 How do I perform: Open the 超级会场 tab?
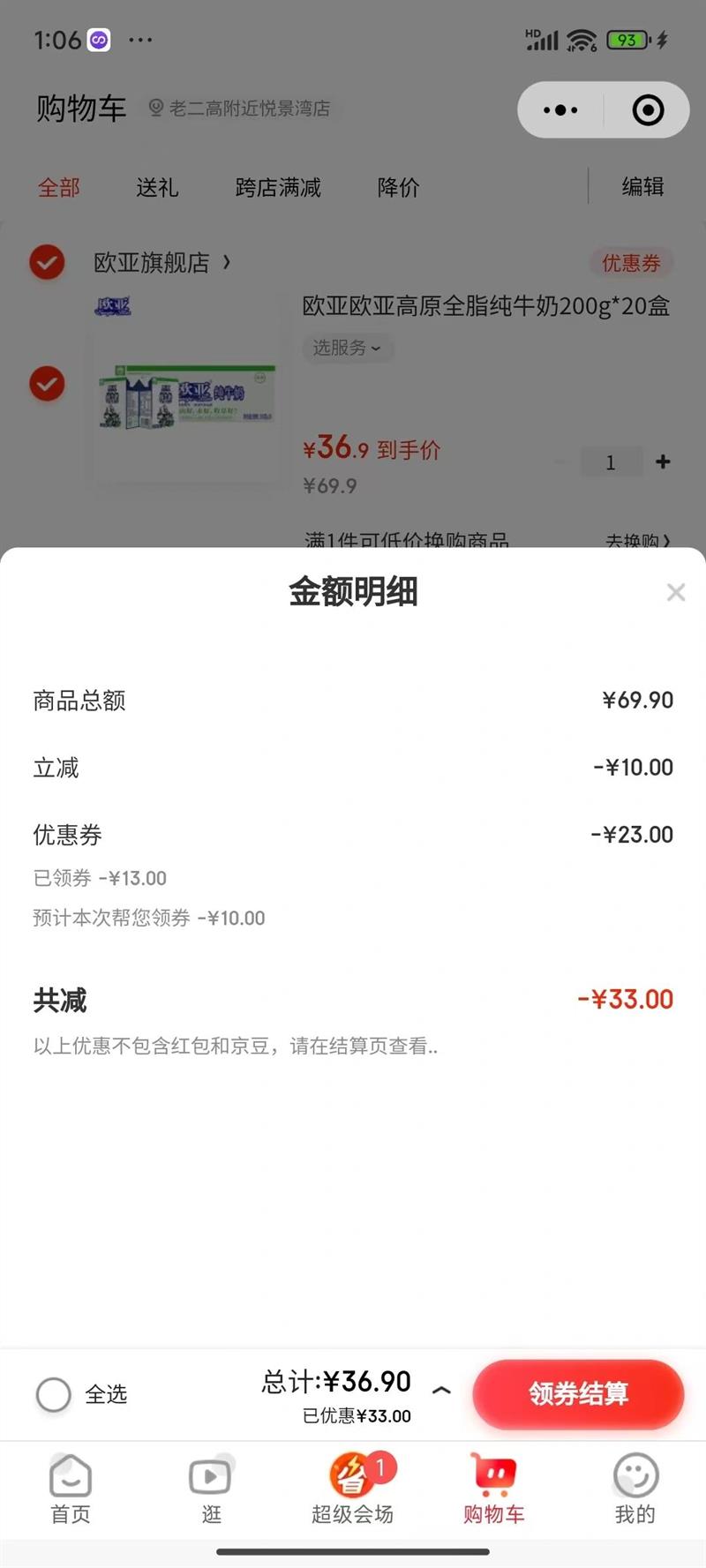[352, 1489]
